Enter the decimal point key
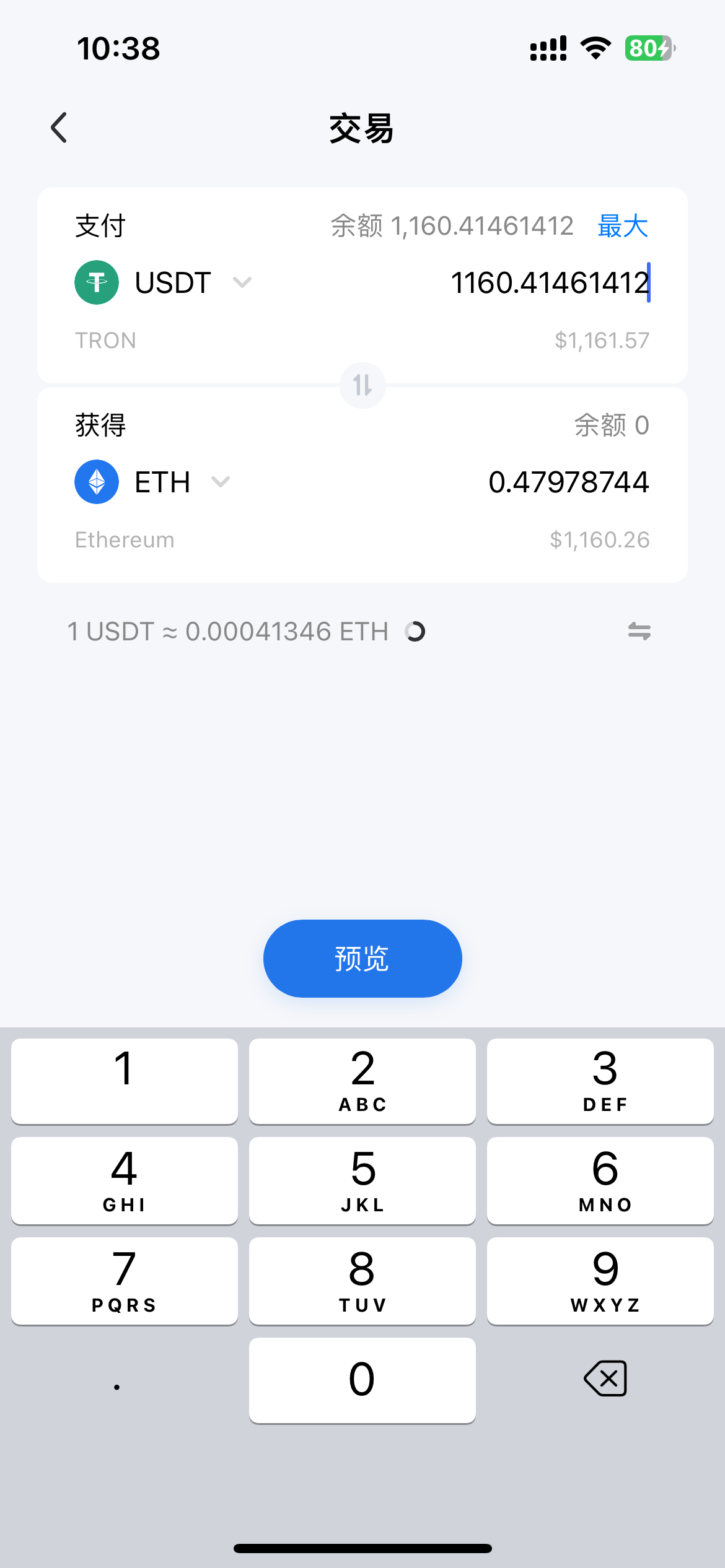 117,1380
